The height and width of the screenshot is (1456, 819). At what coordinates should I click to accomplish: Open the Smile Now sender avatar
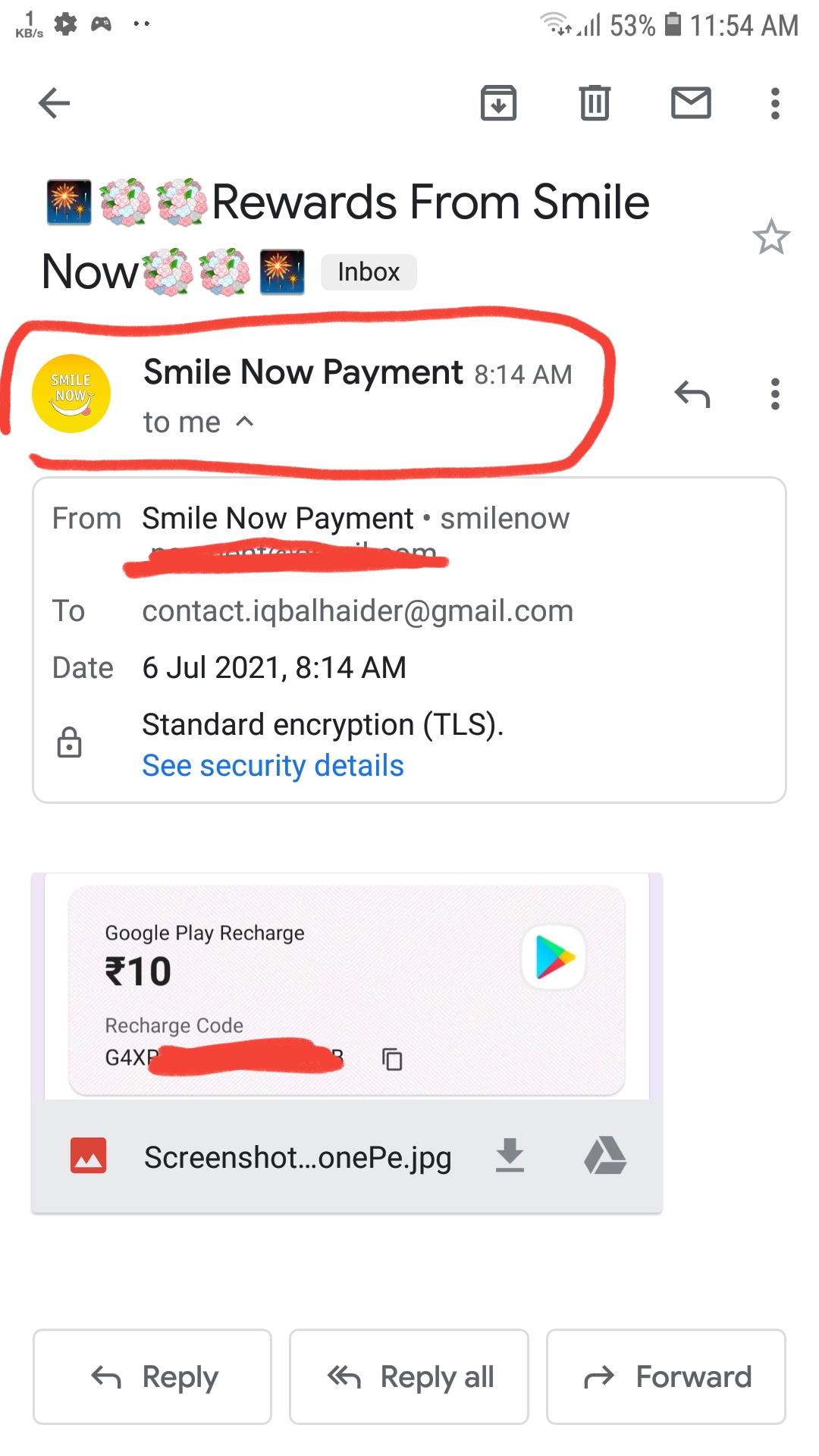pyautogui.click(x=71, y=394)
